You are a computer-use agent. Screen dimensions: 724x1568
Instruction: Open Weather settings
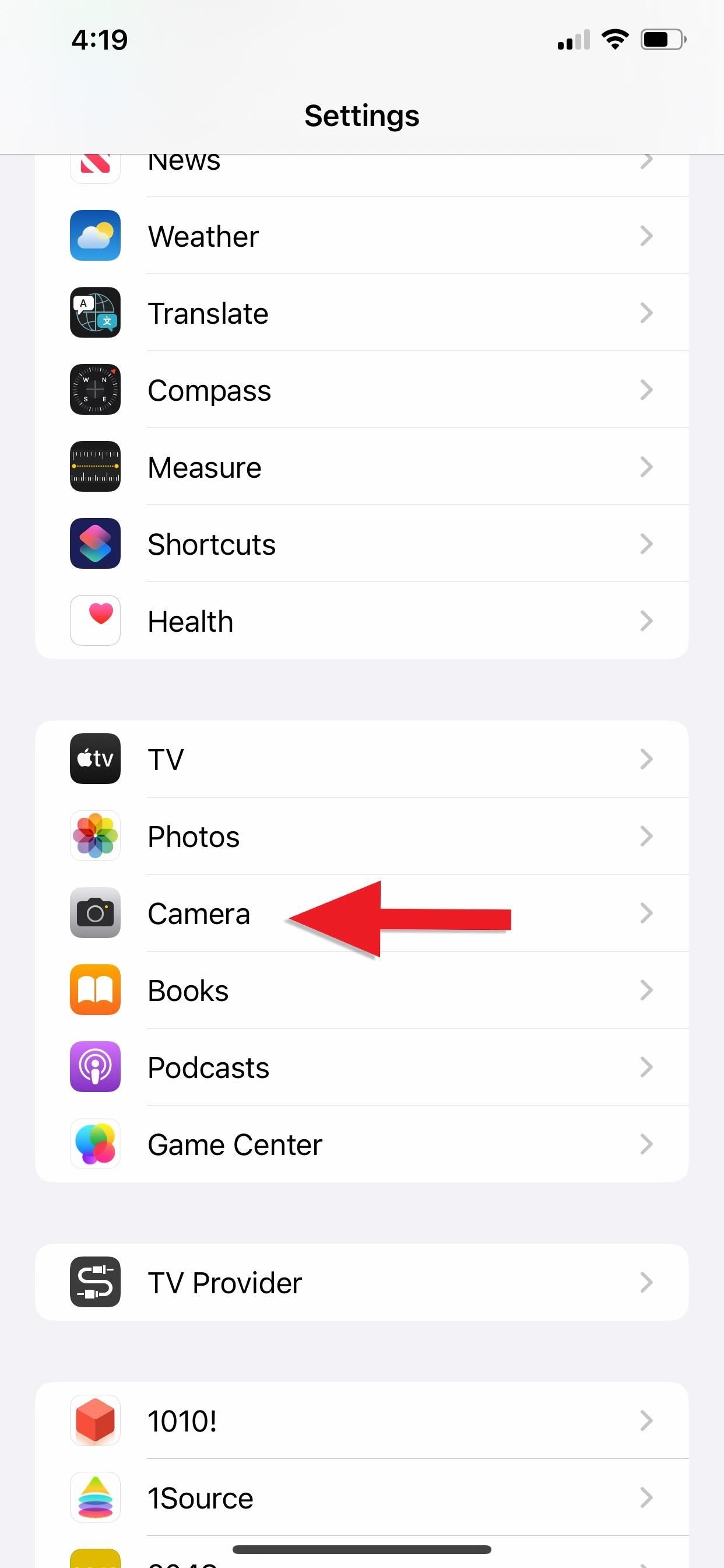[362, 236]
